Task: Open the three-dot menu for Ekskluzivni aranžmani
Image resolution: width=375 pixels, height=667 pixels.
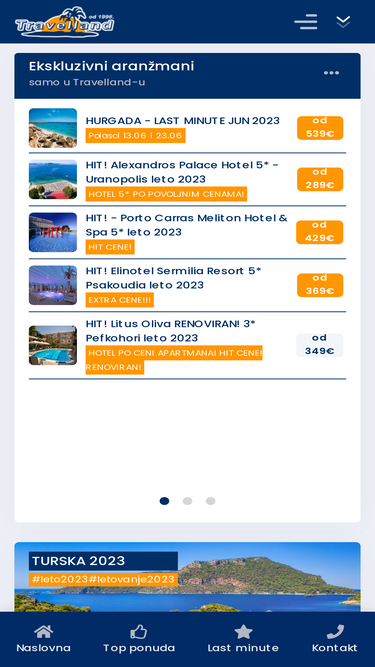Action: coord(331,73)
